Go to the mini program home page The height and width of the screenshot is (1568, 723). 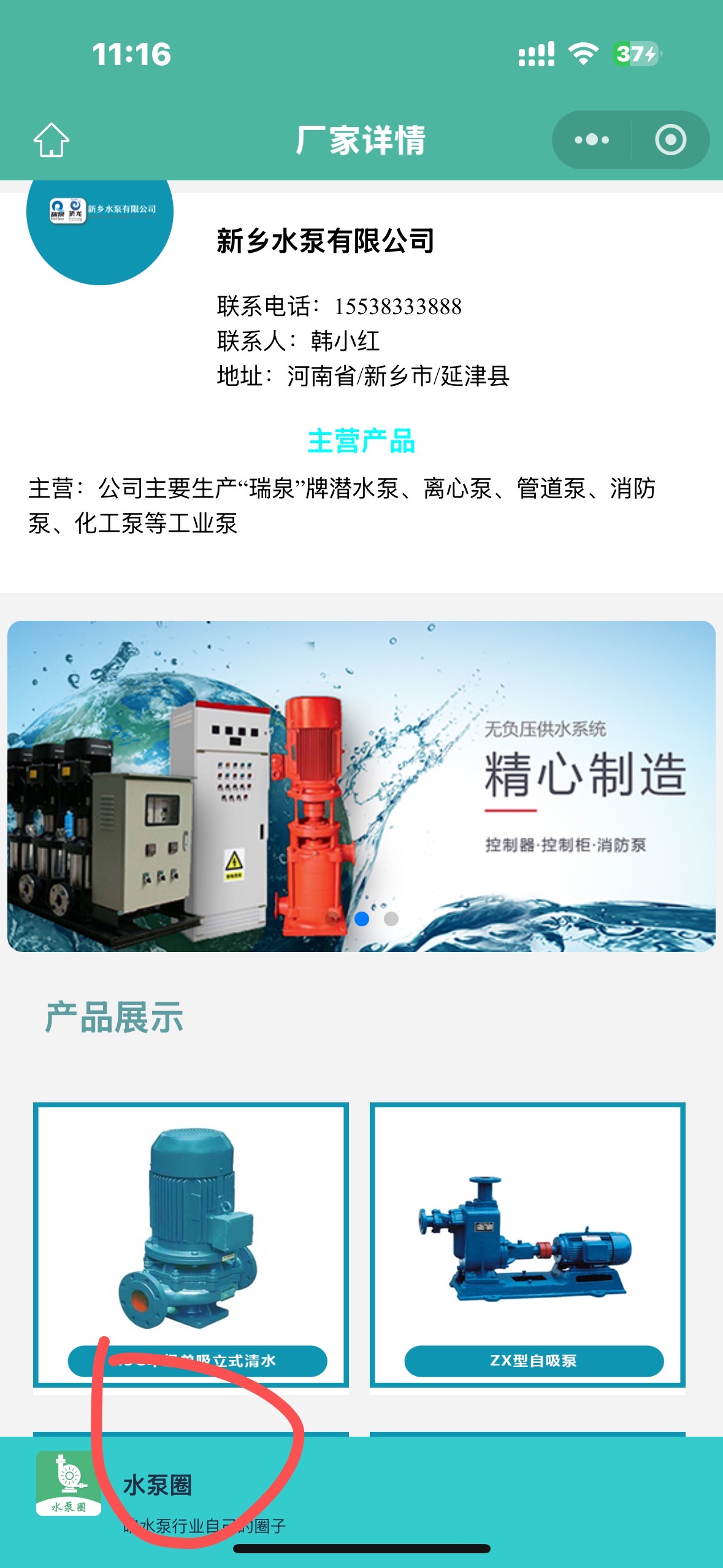[x=52, y=140]
